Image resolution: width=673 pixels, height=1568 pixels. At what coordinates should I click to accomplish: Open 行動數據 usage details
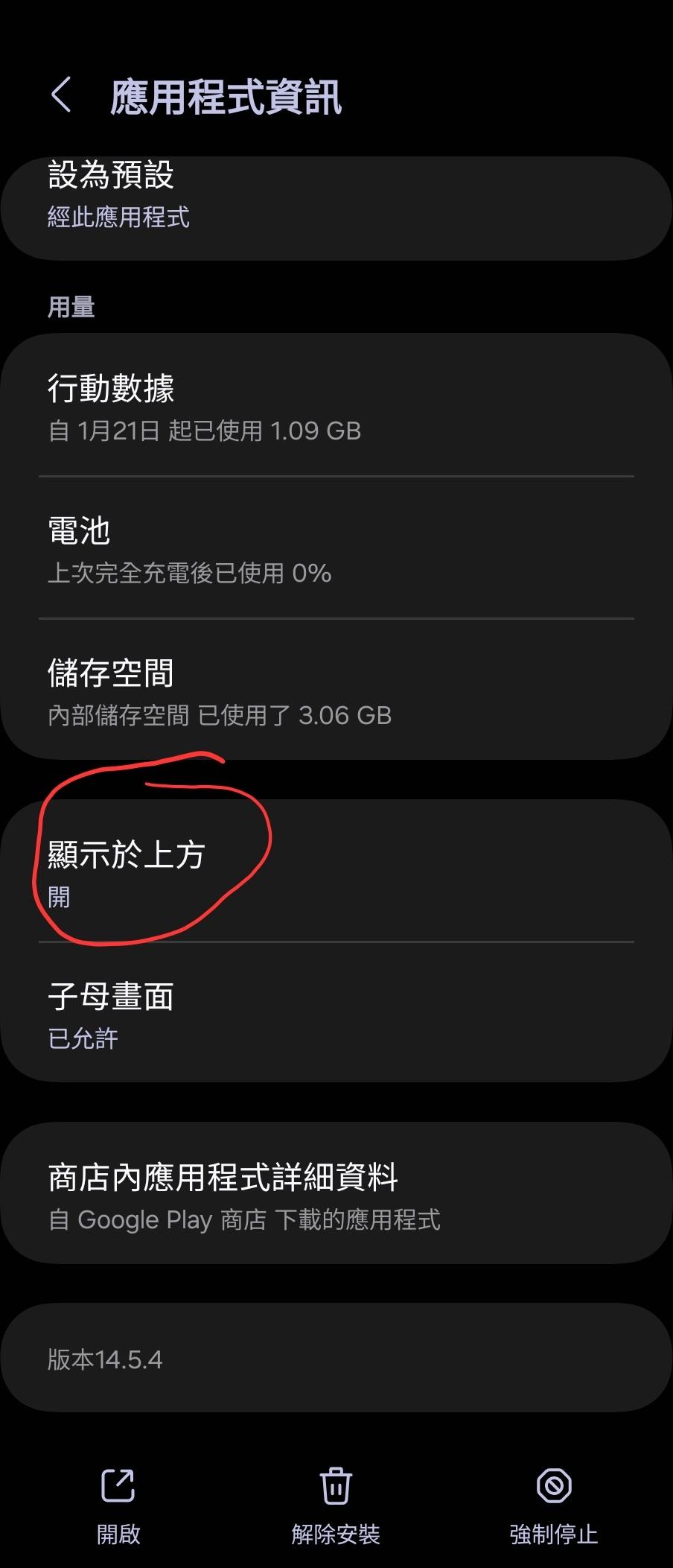tap(335, 407)
